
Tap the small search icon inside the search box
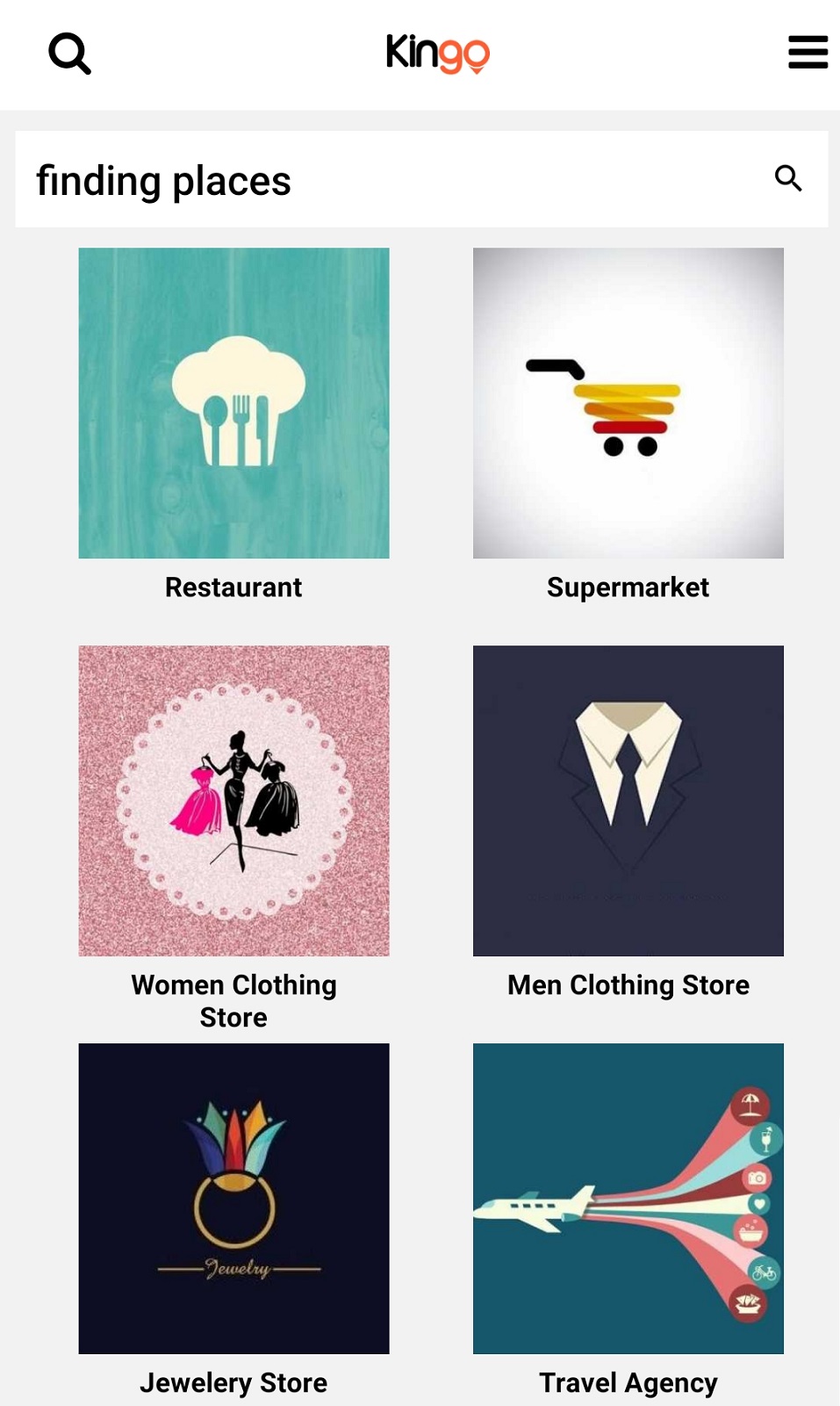coord(787,178)
